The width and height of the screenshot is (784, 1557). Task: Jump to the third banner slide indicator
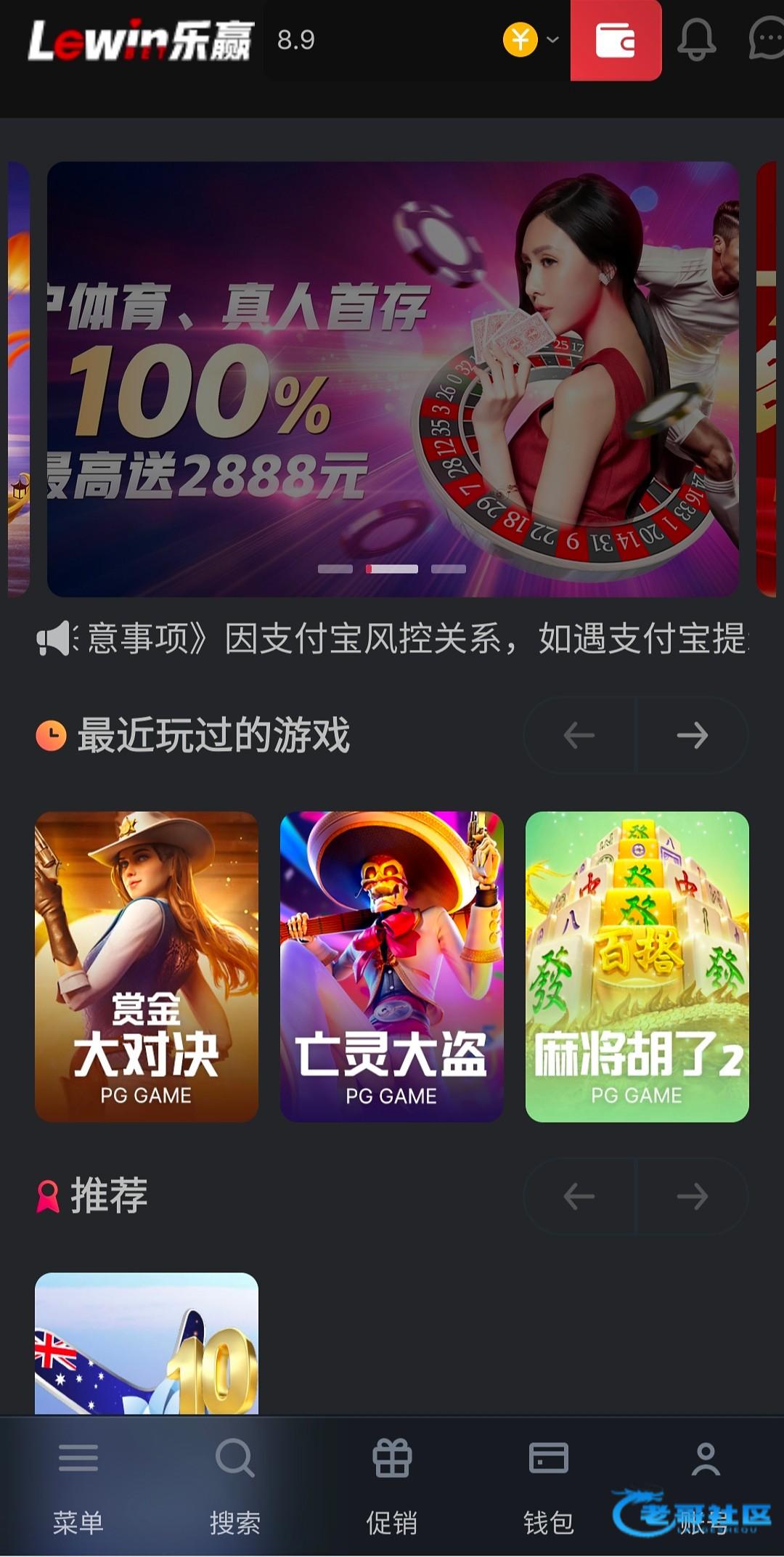[449, 569]
